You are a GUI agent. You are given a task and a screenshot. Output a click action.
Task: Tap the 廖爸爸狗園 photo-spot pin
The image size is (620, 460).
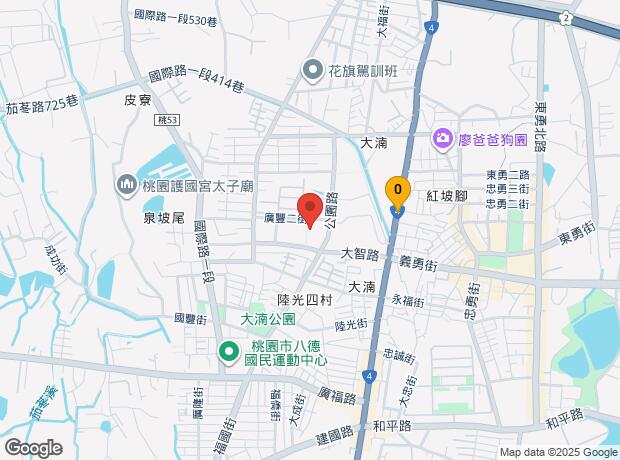(443, 139)
